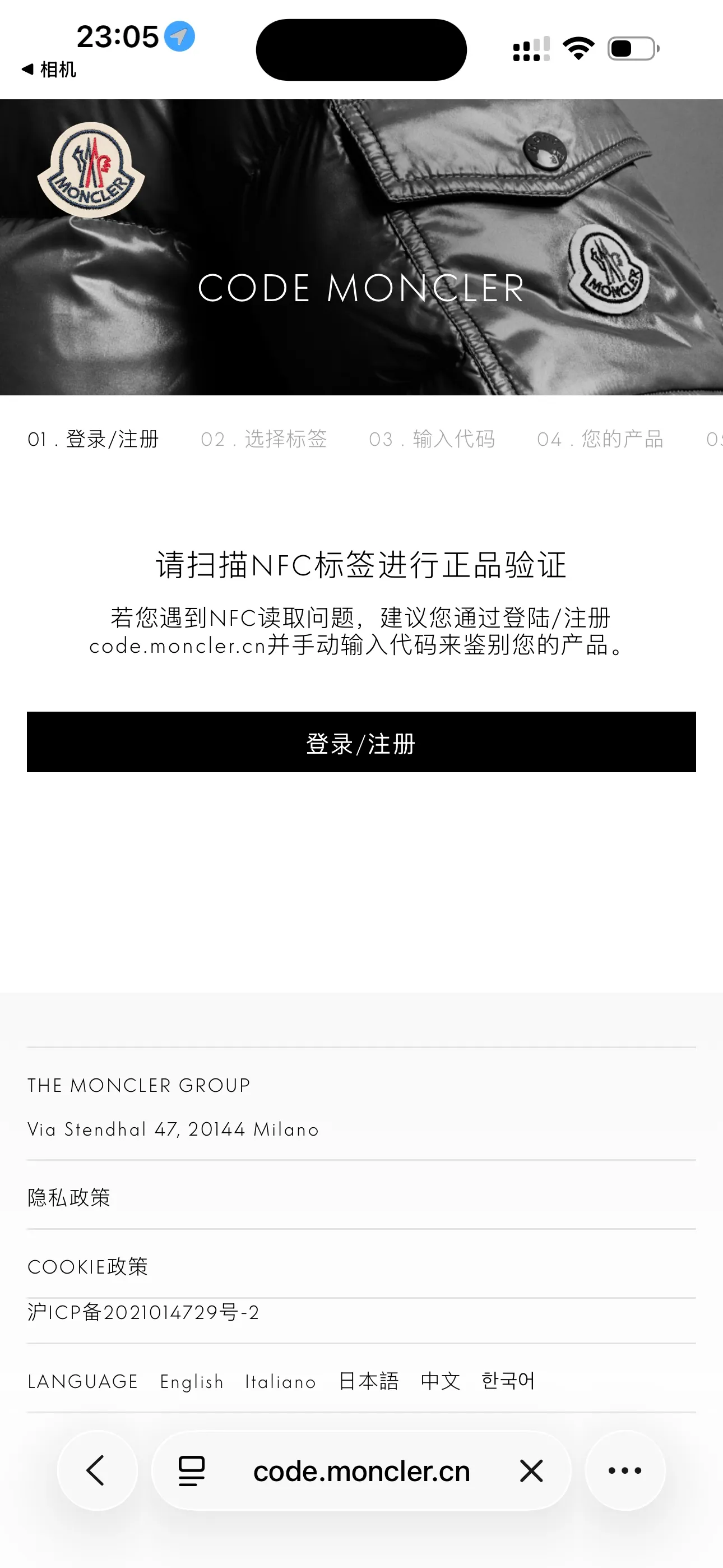Open the page reader icon in address bar
This screenshot has height=1568, width=723.
click(x=191, y=1471)
